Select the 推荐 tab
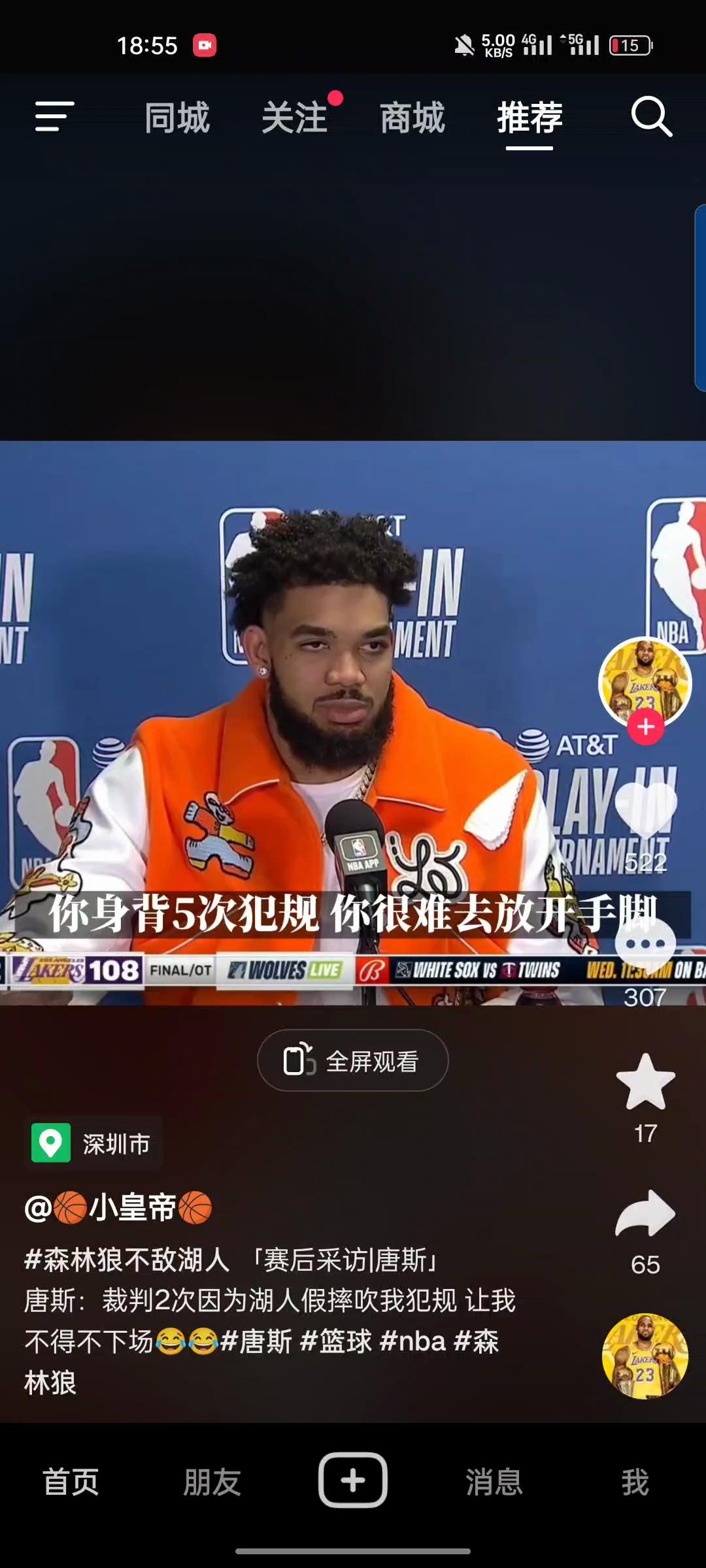This screenshot has width=706, height=1568. [529, 118]
